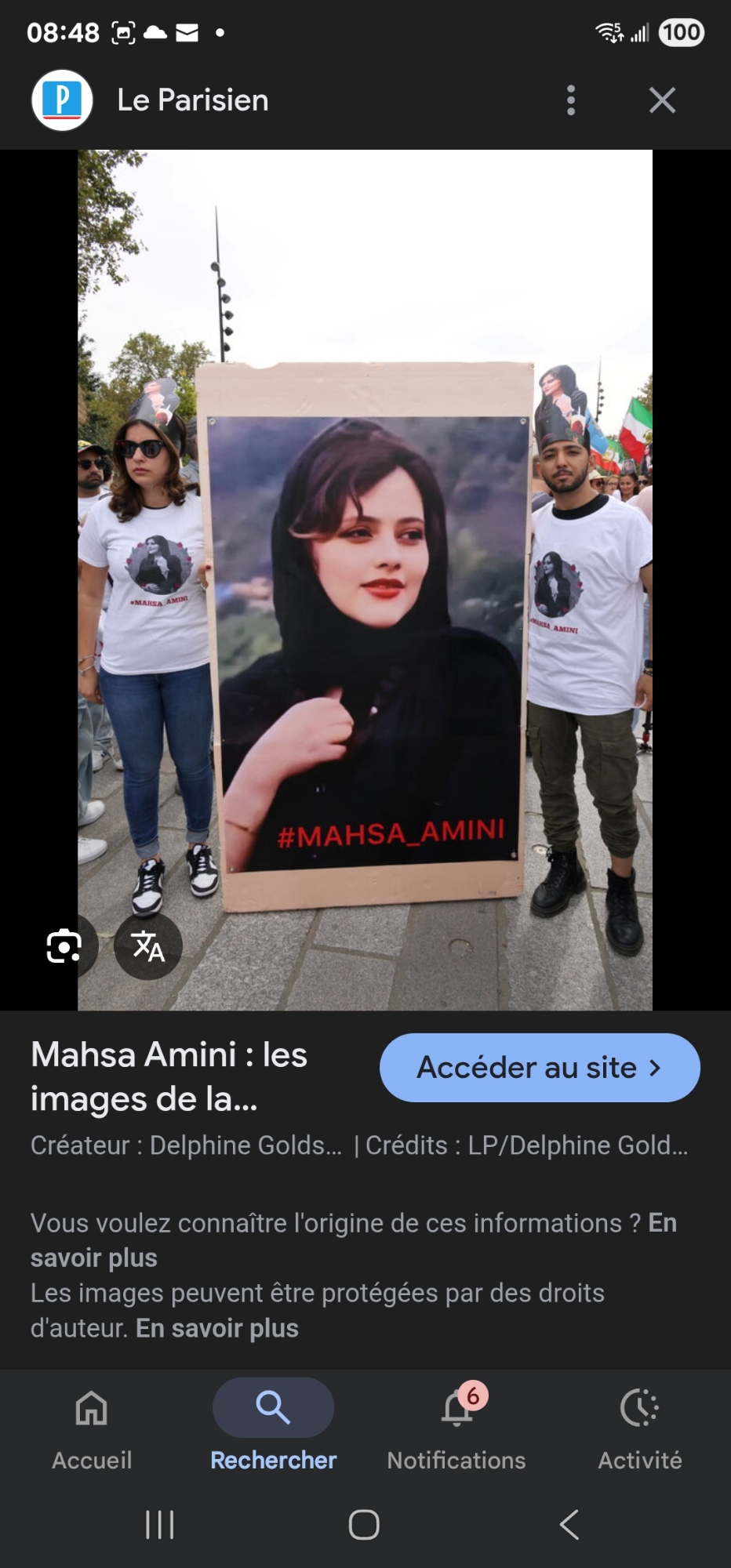Tap the system back button
The image size is (731, 1568).
point(569,1525)
